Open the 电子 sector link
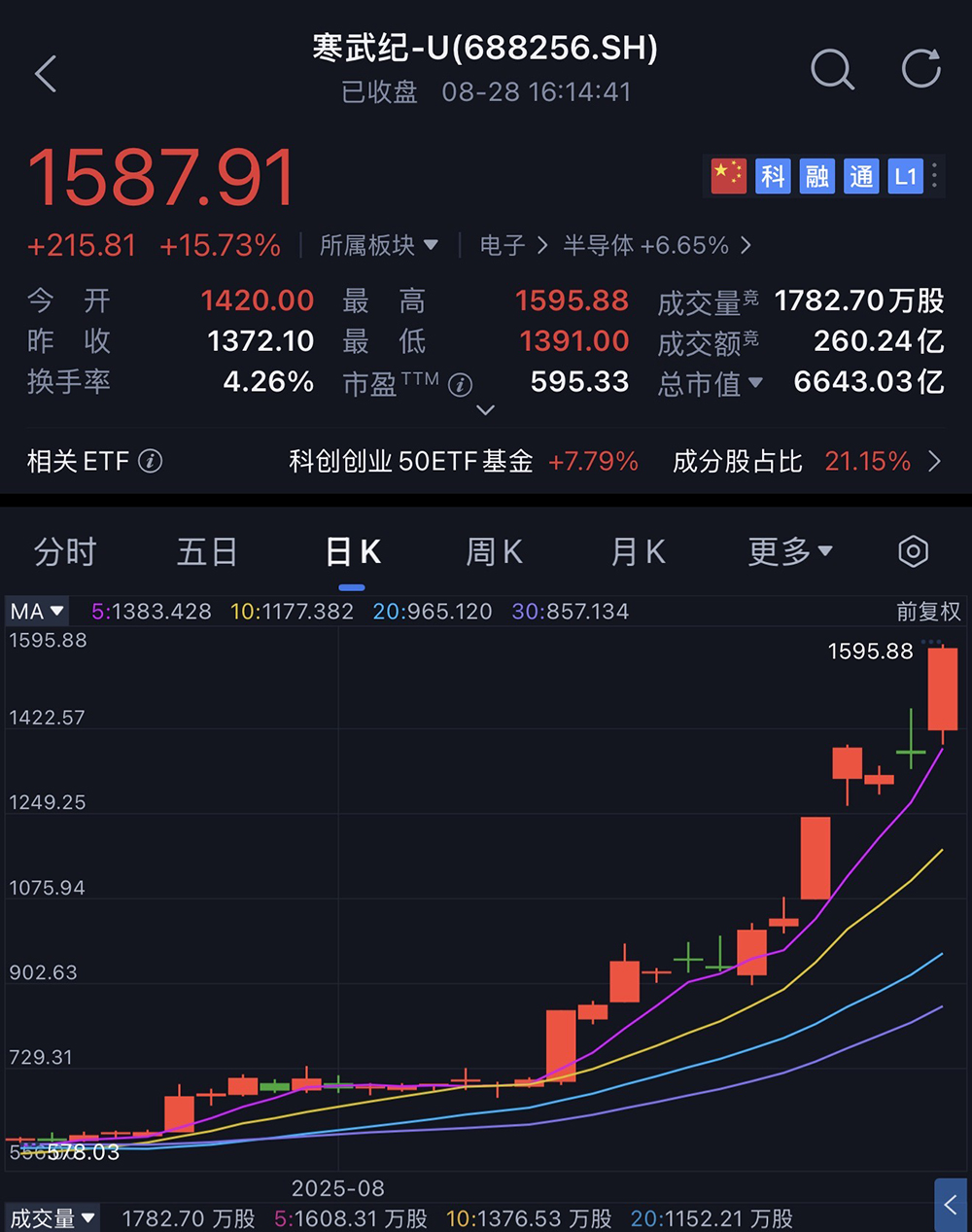 point(512,245)
